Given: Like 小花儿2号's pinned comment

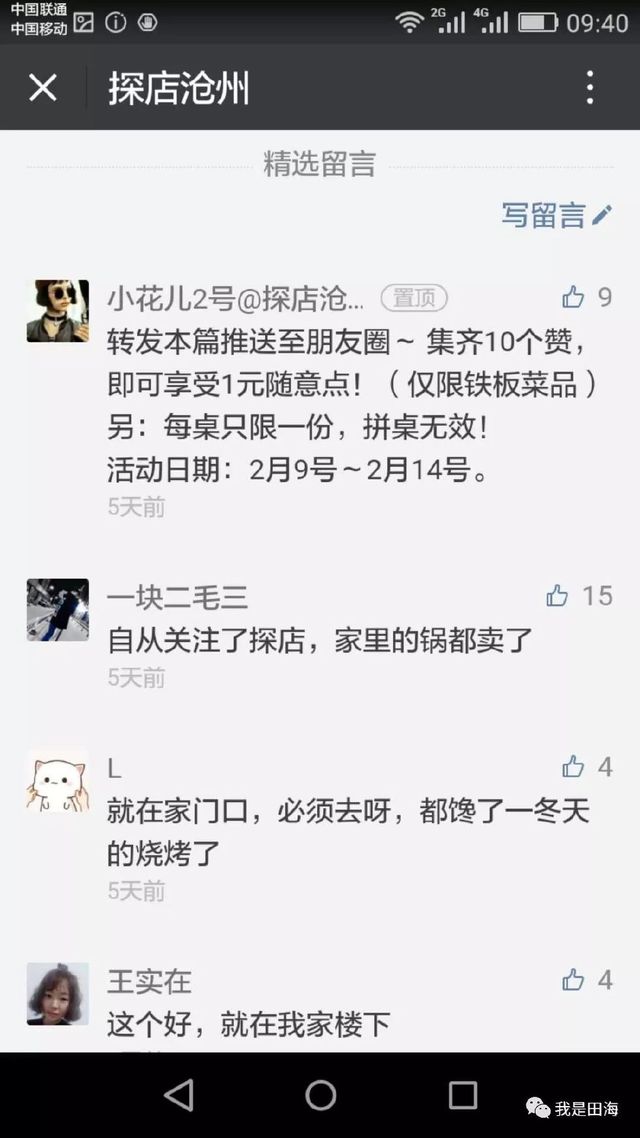Looking at the screenshot, I should coord(573,297).
